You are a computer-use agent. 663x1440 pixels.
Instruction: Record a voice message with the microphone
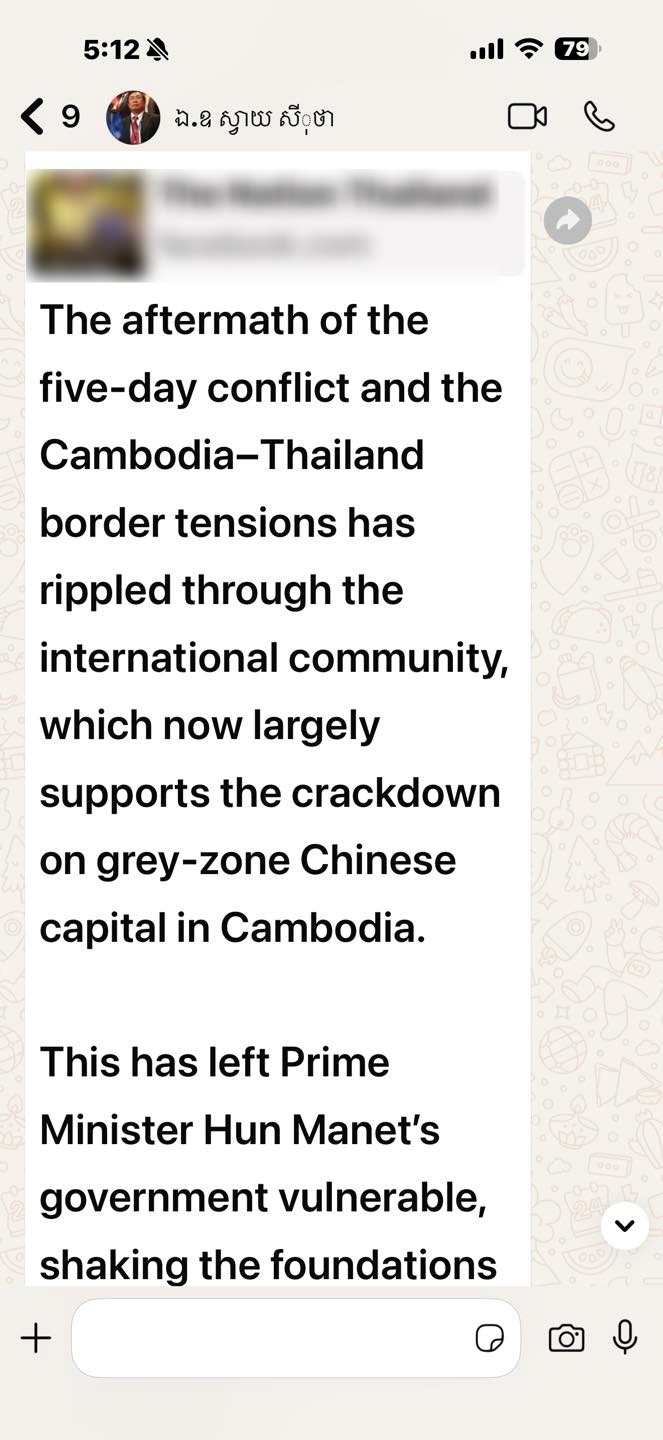tap(625, 1337)
